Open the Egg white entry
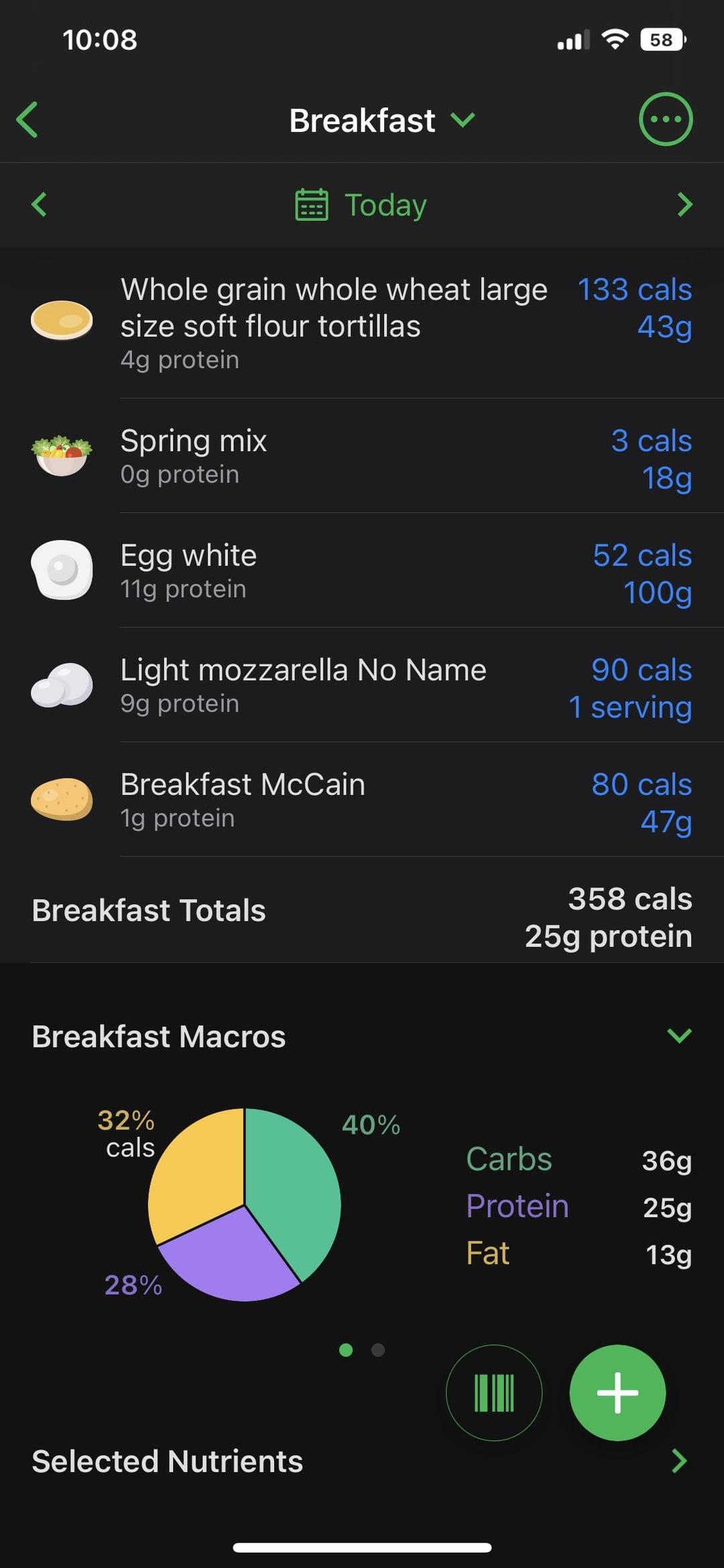 [x=362, y=571]
